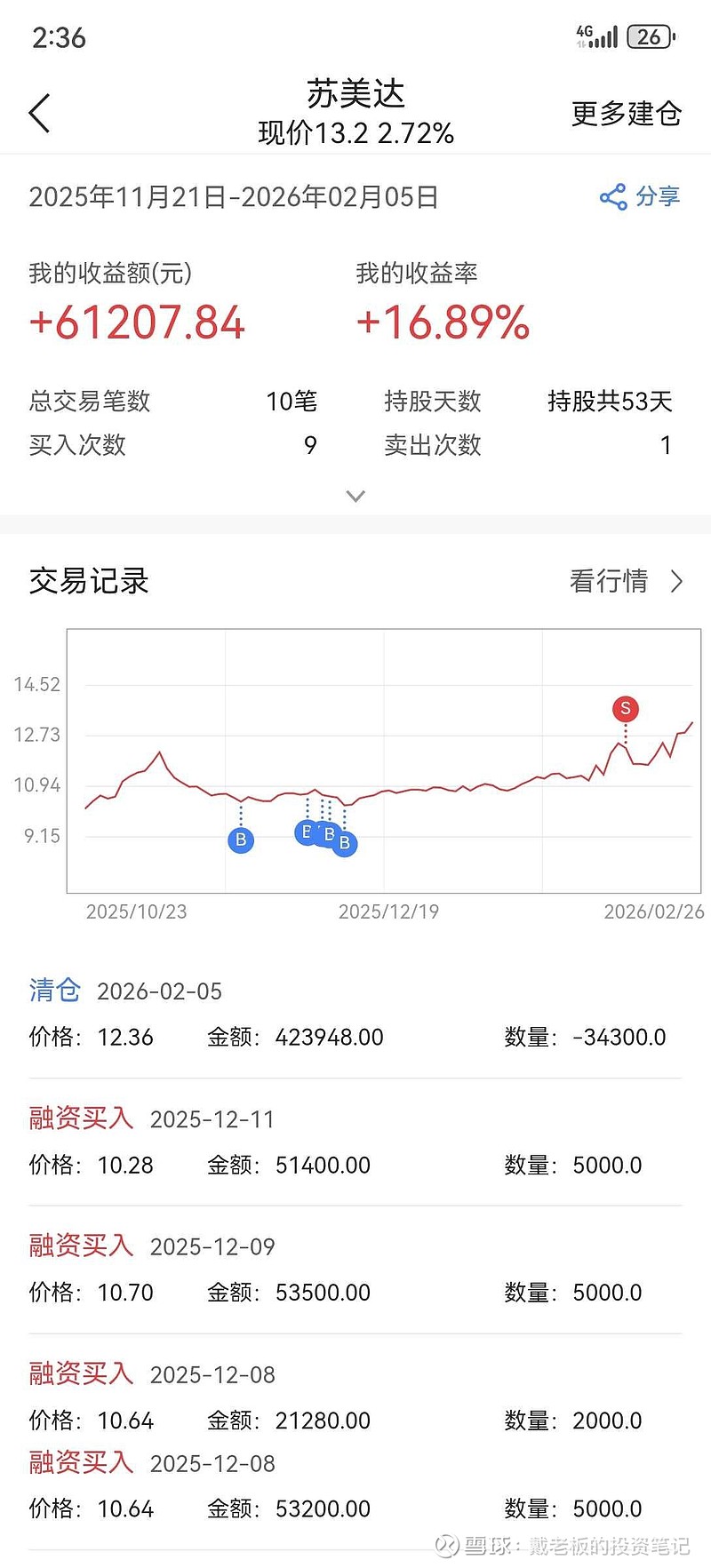Click the rightmost blue B buy marker

(344, 845)
